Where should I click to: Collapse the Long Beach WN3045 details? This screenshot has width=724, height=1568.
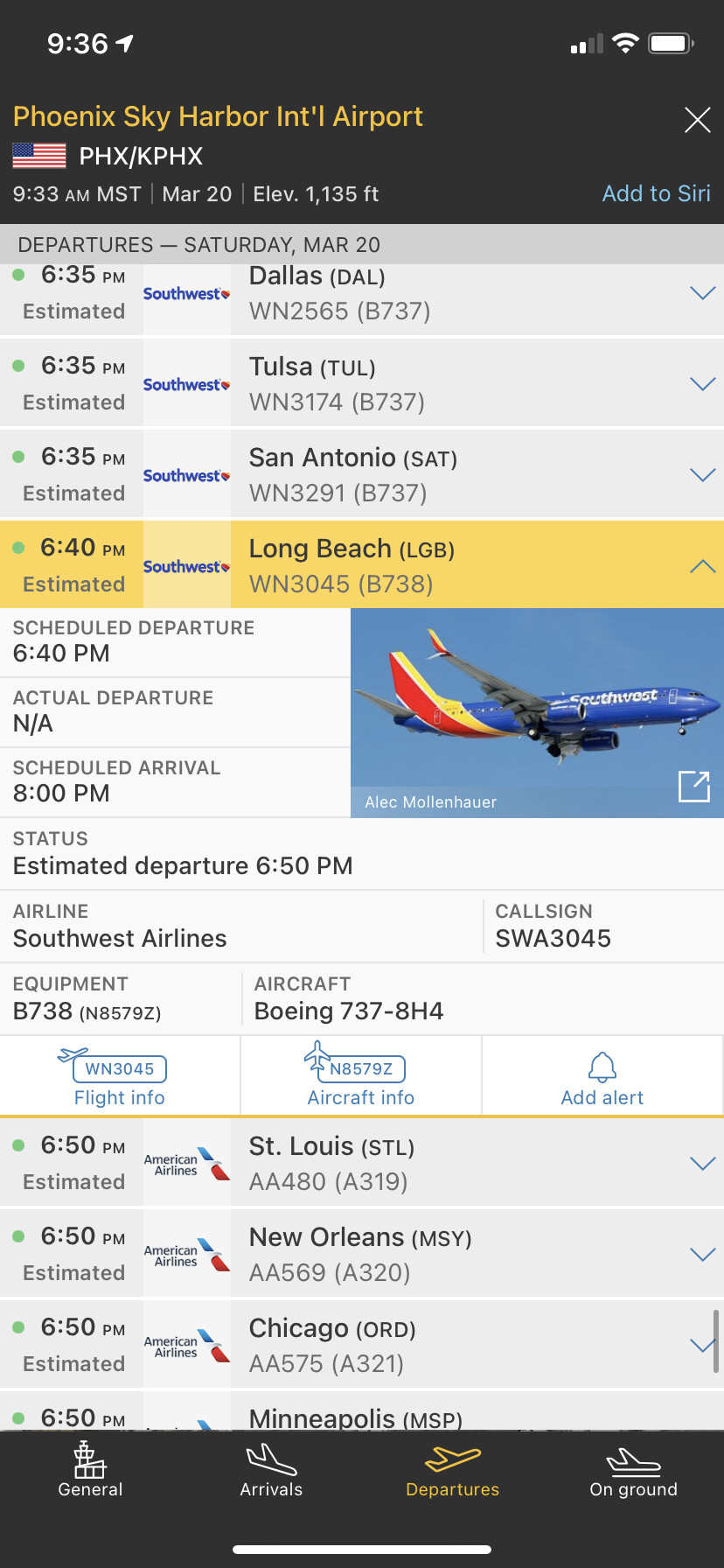(x=702, y=566)
